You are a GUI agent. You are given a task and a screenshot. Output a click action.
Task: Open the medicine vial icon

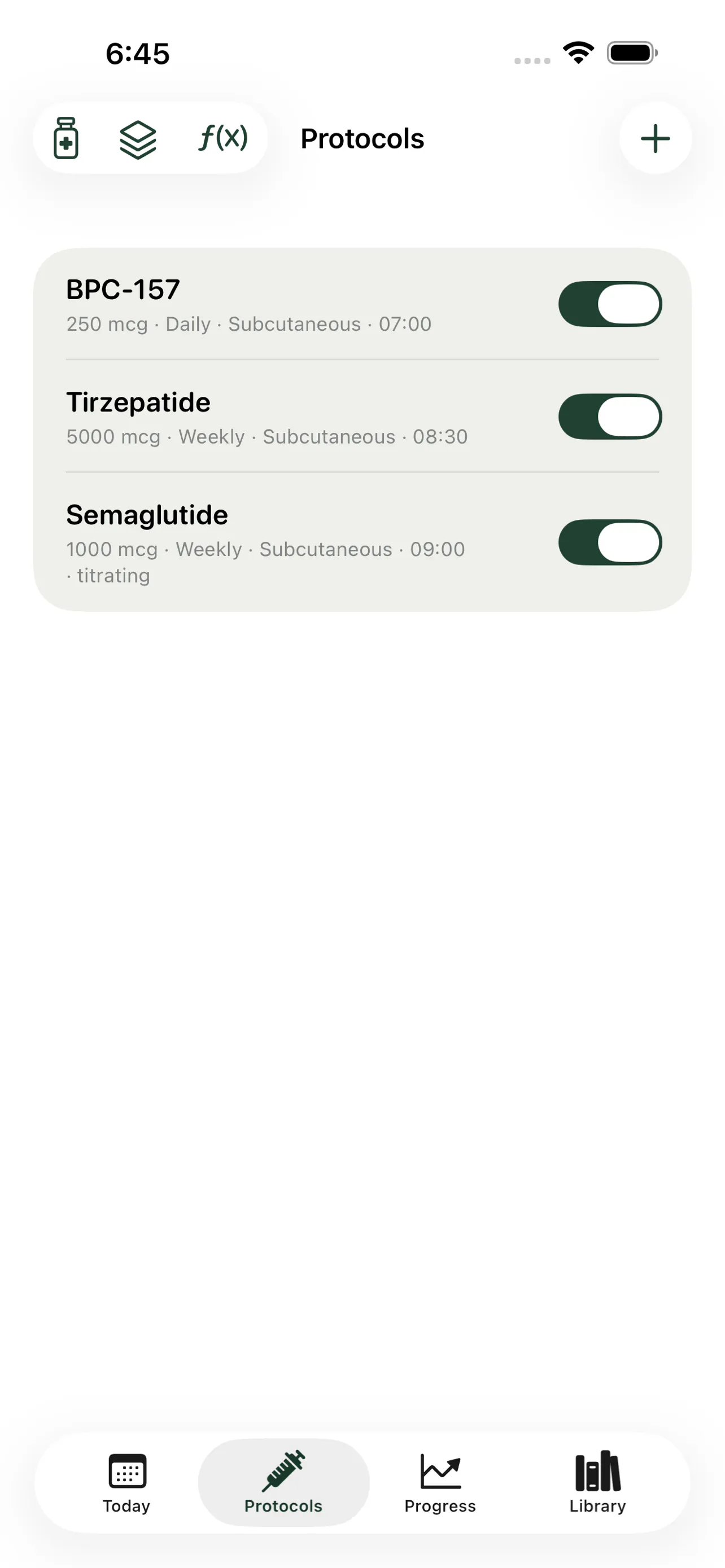65,138
